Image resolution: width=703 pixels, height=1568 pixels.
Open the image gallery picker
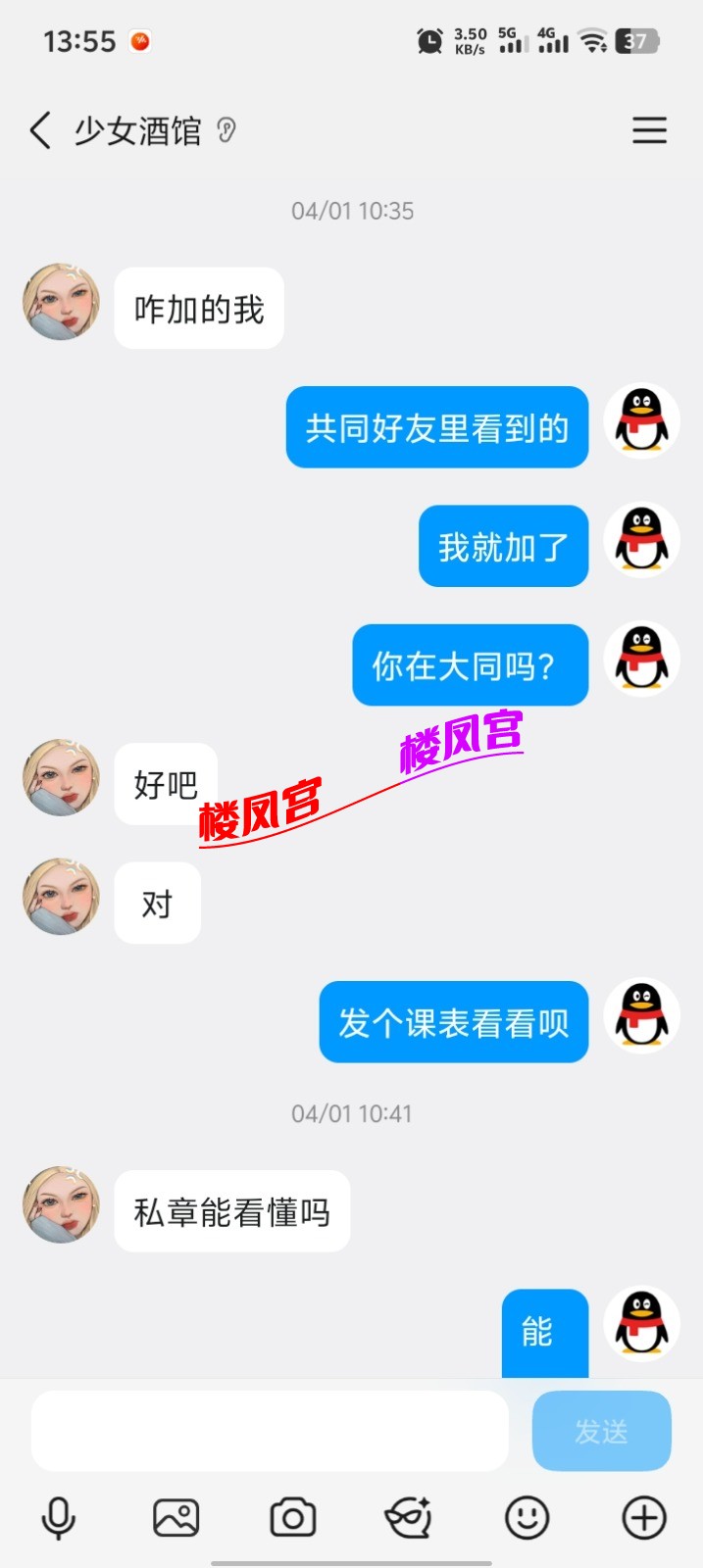coord(176,1519)
